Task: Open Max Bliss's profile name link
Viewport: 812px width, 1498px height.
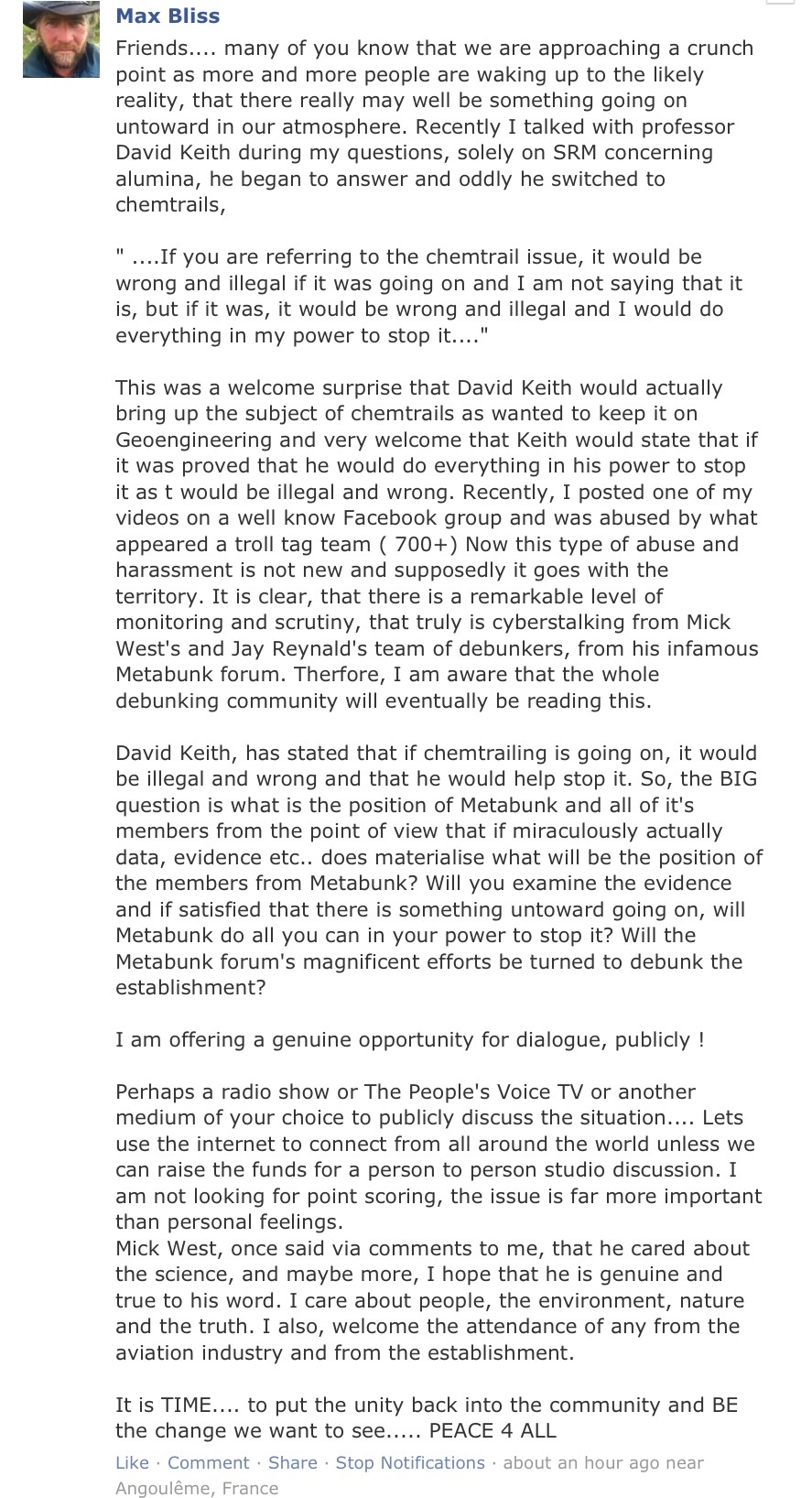Action: click(x=168, y=16)
